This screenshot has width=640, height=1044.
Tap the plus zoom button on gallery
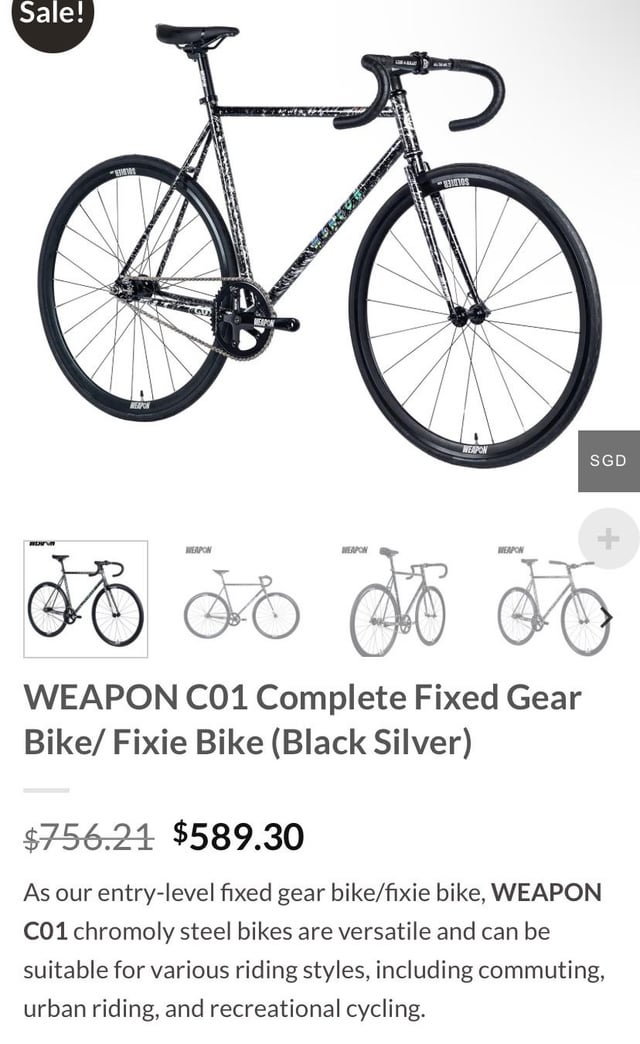[x=608, y=539]
